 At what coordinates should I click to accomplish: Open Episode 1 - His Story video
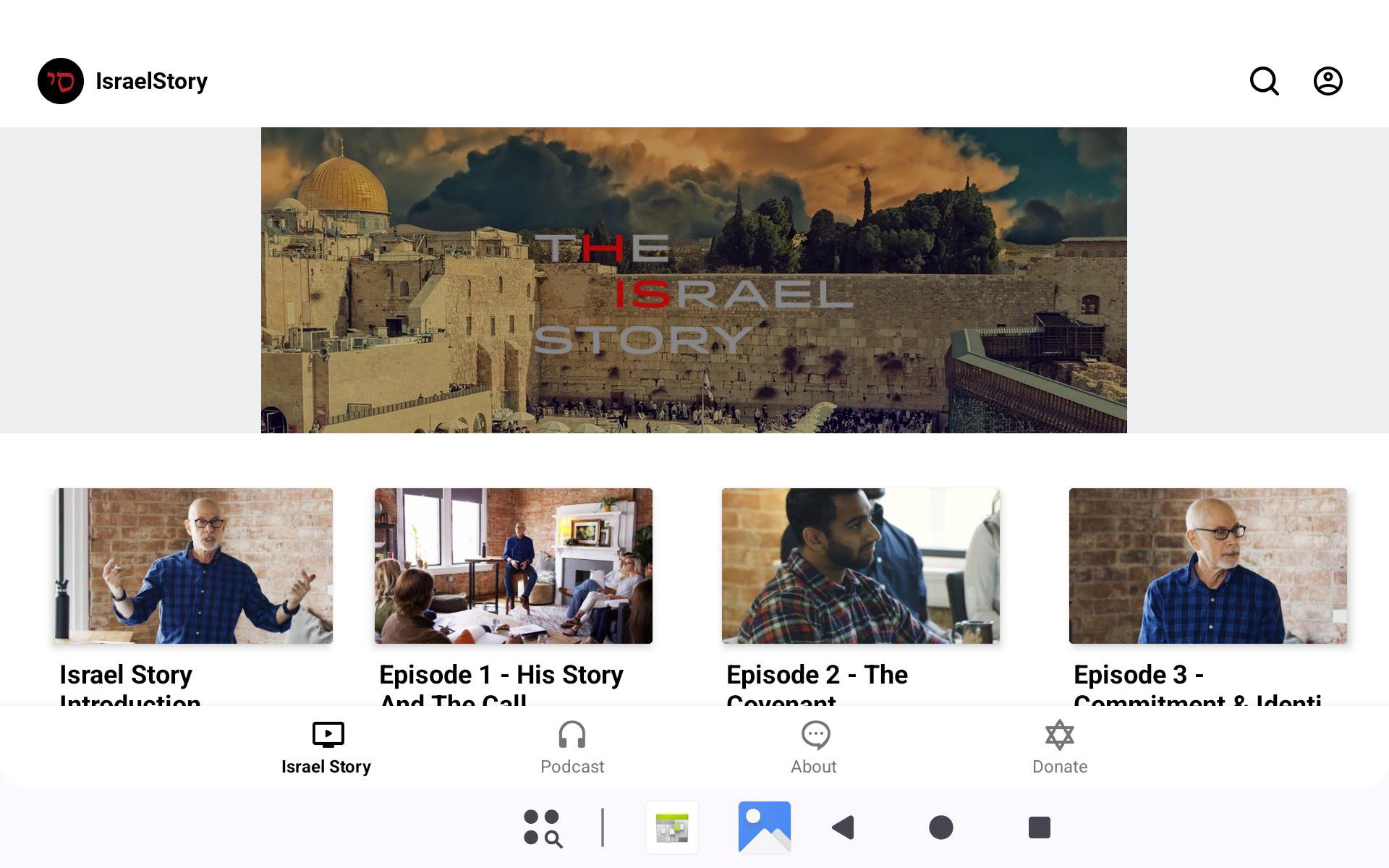tap(514, 566)
